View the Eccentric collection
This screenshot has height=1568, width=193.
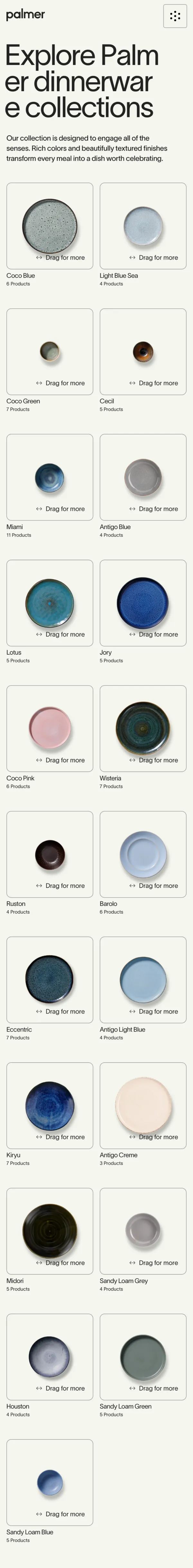49,979
